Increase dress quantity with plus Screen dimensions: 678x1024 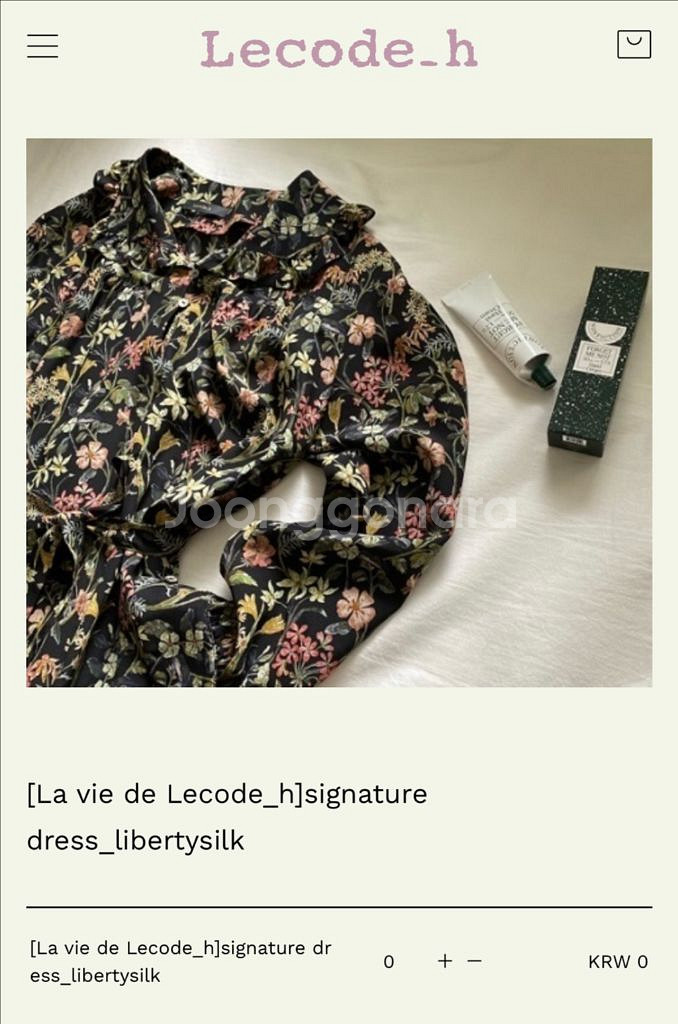tap(445, 961)
